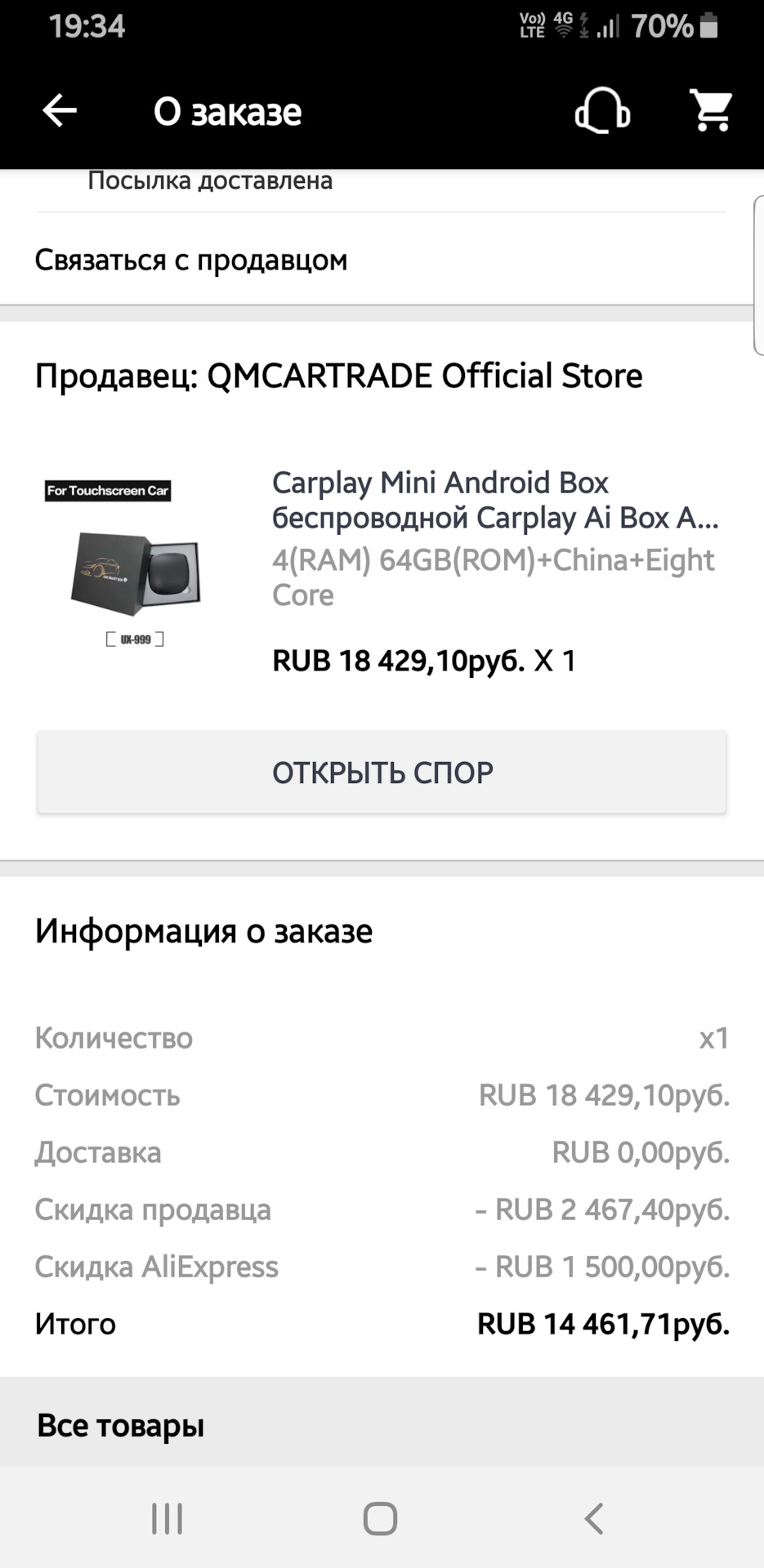Open the QMCARTRADE Official Store seller page
The image size is (764, 1568).
tap(339, 376)
